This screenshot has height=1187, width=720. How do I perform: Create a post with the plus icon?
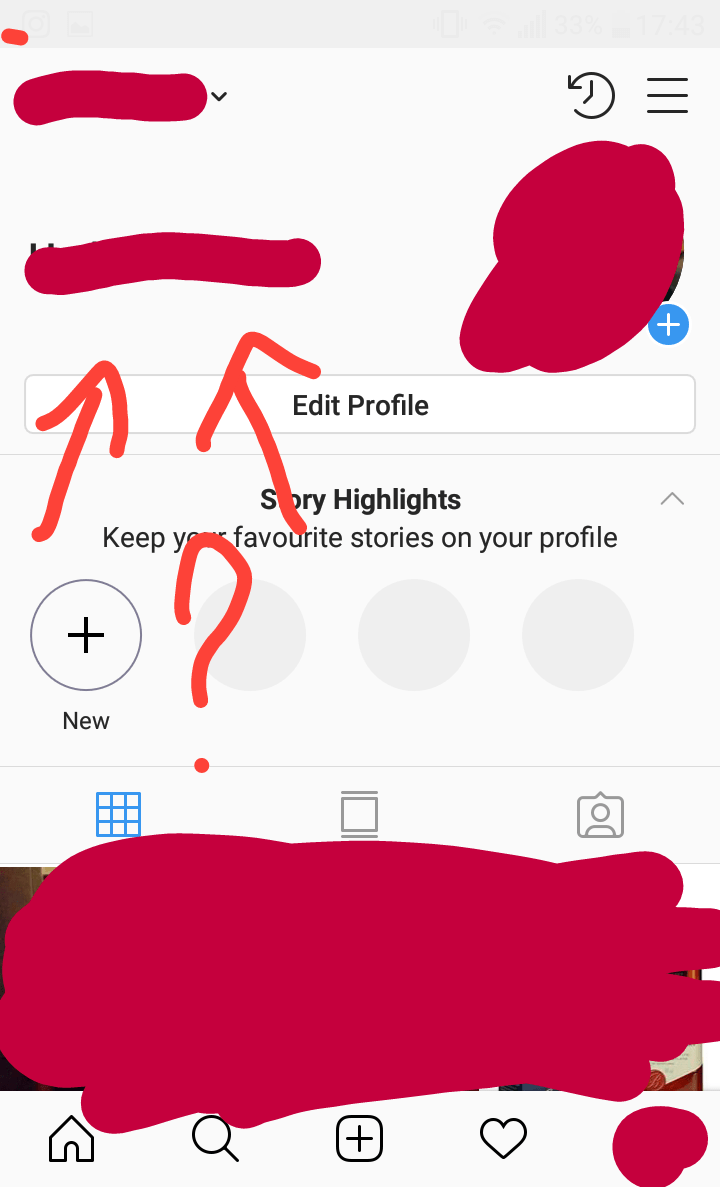(x=359, y=1138)
